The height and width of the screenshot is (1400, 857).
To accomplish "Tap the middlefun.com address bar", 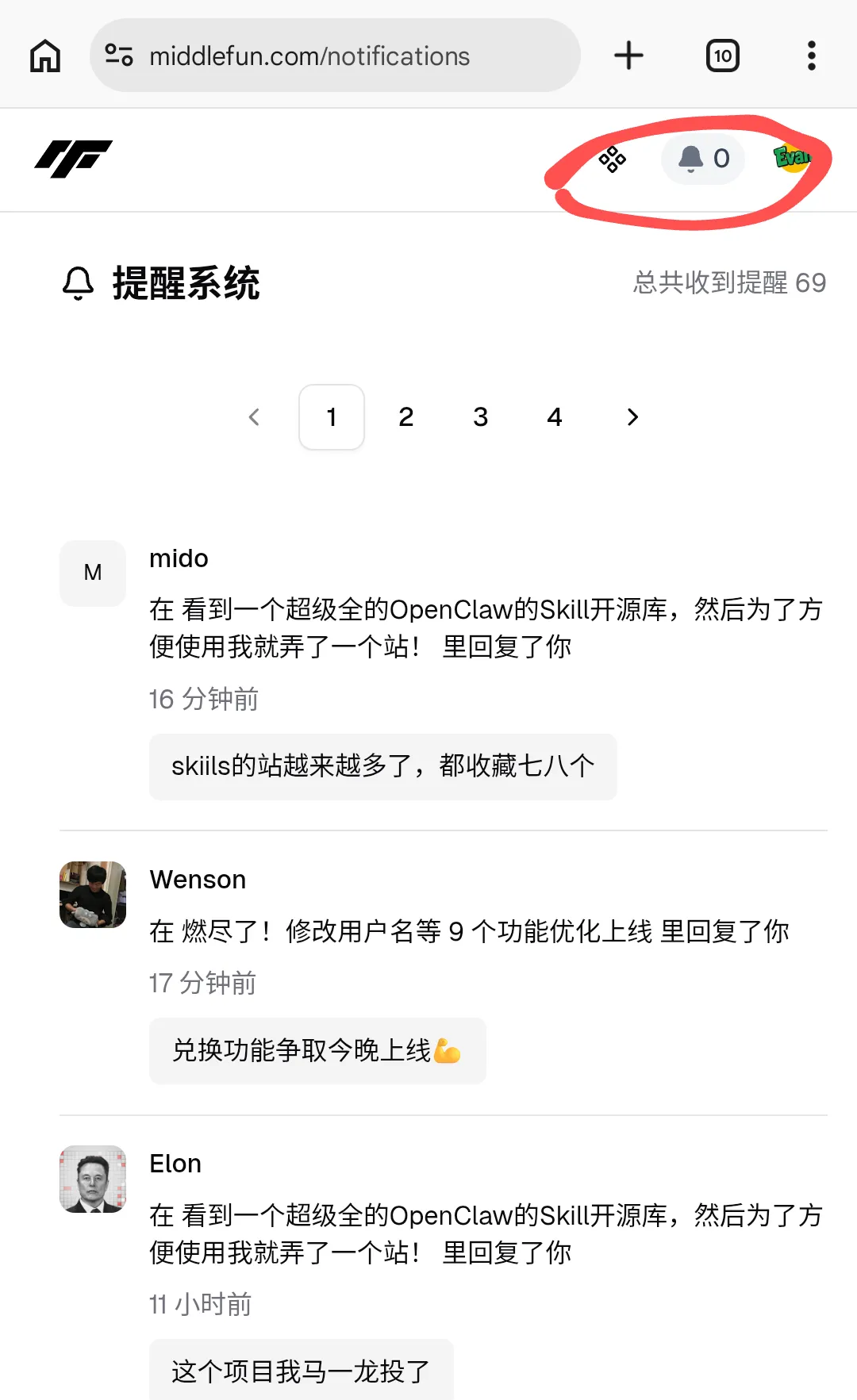I will (335, 56).
